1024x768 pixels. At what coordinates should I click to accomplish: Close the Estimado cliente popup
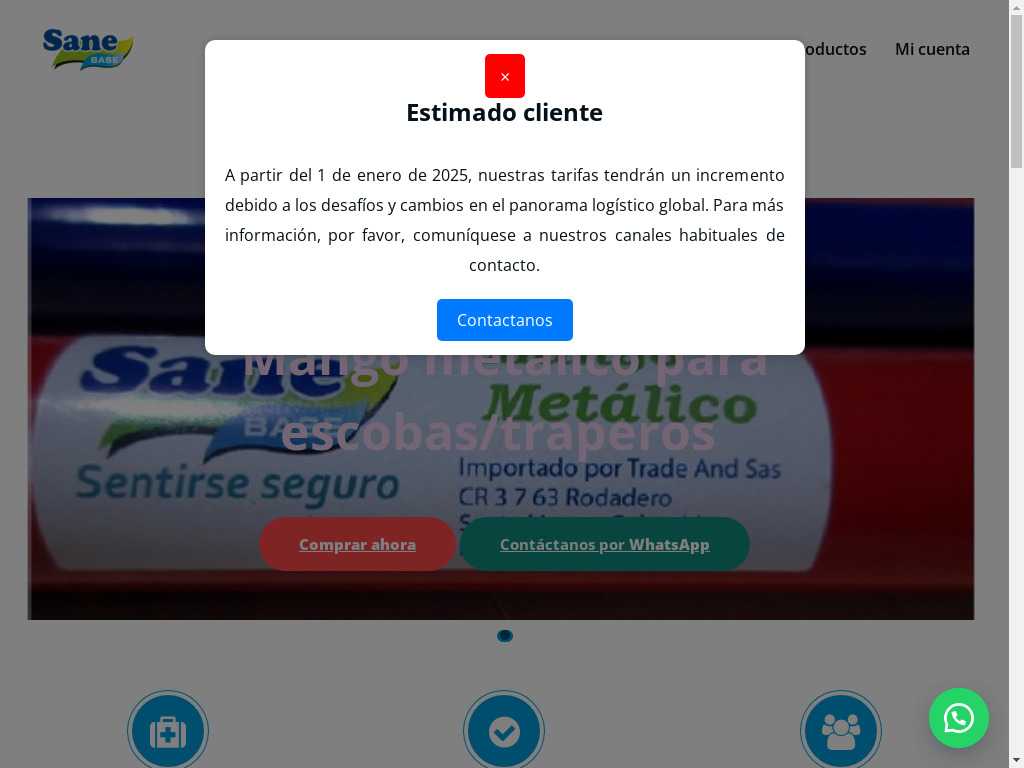point(504,76)
